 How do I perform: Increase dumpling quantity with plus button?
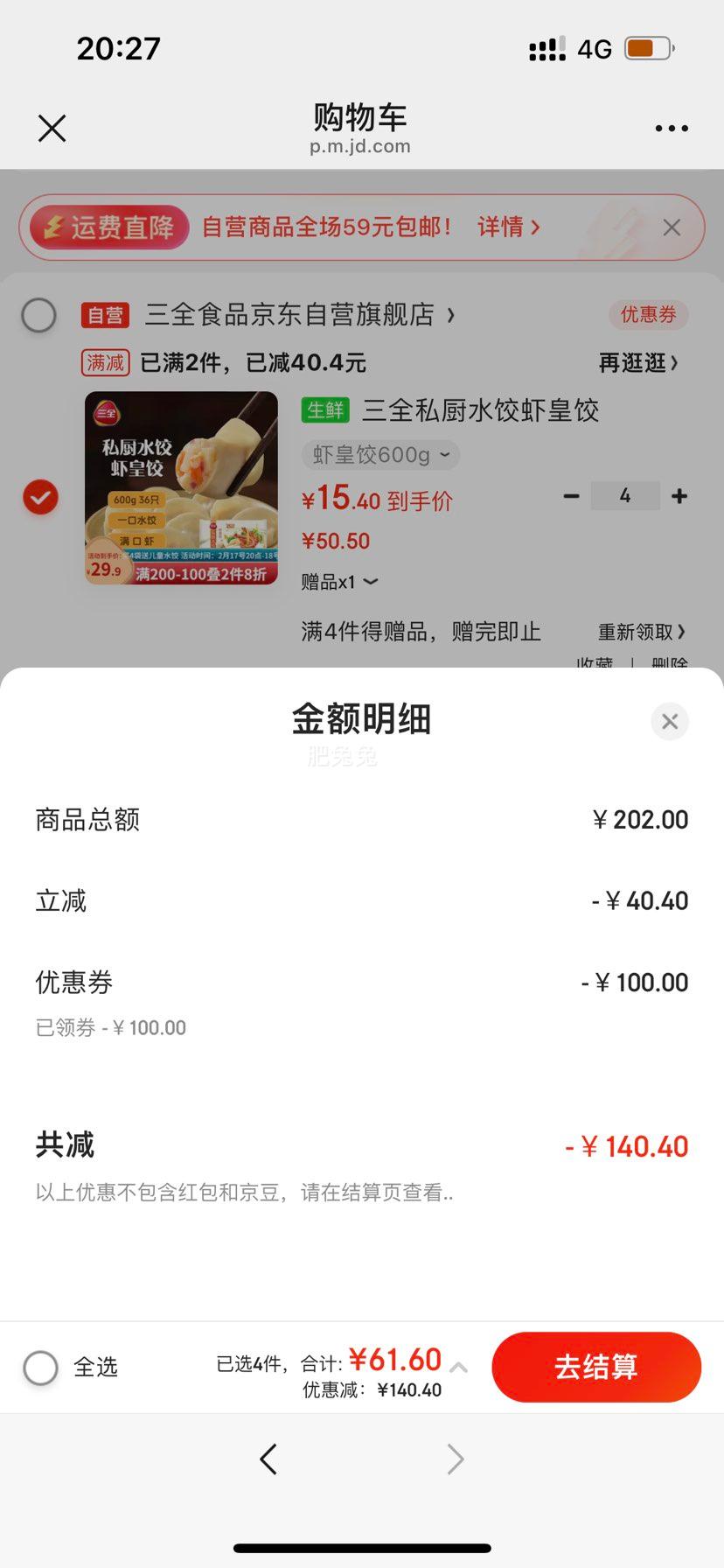(679, 496)
